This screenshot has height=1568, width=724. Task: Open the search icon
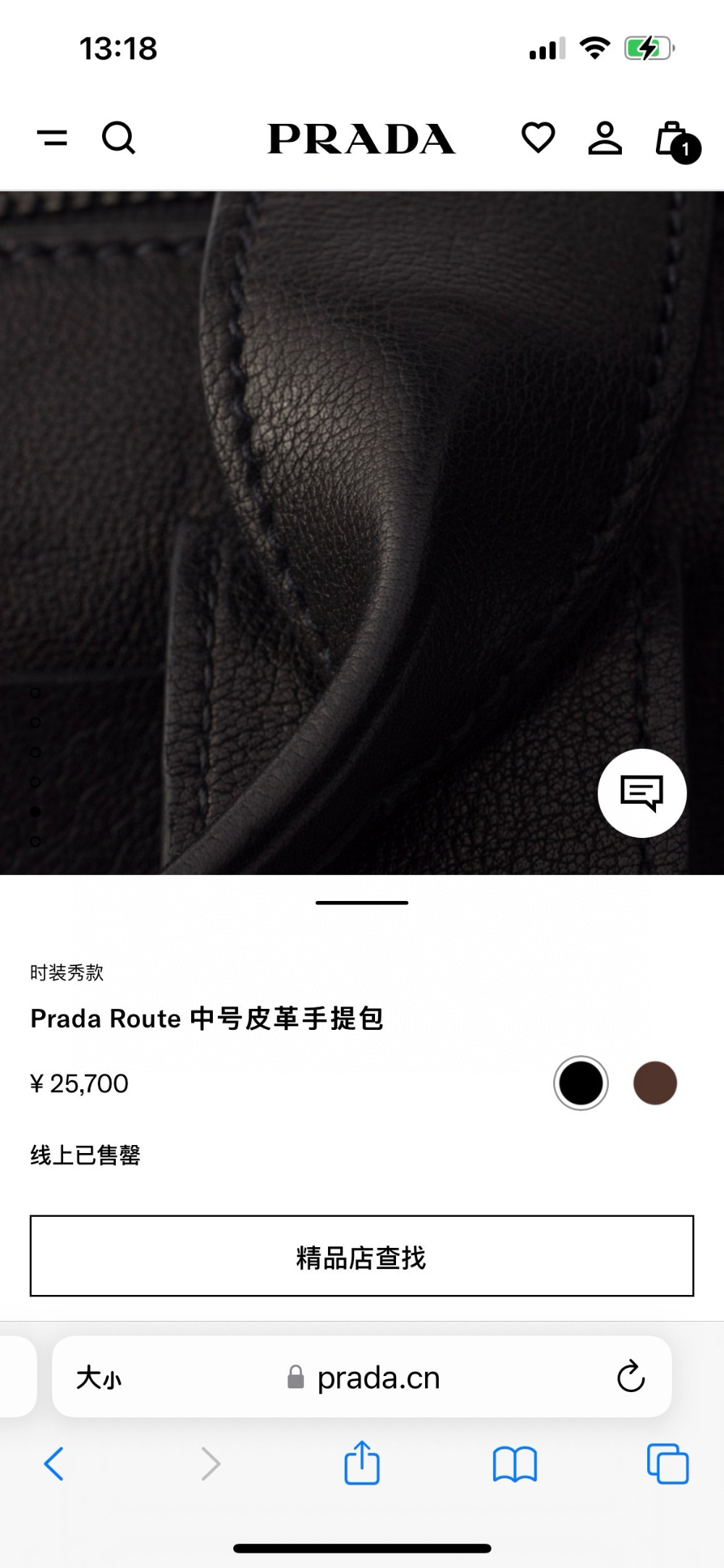(119, 138)
